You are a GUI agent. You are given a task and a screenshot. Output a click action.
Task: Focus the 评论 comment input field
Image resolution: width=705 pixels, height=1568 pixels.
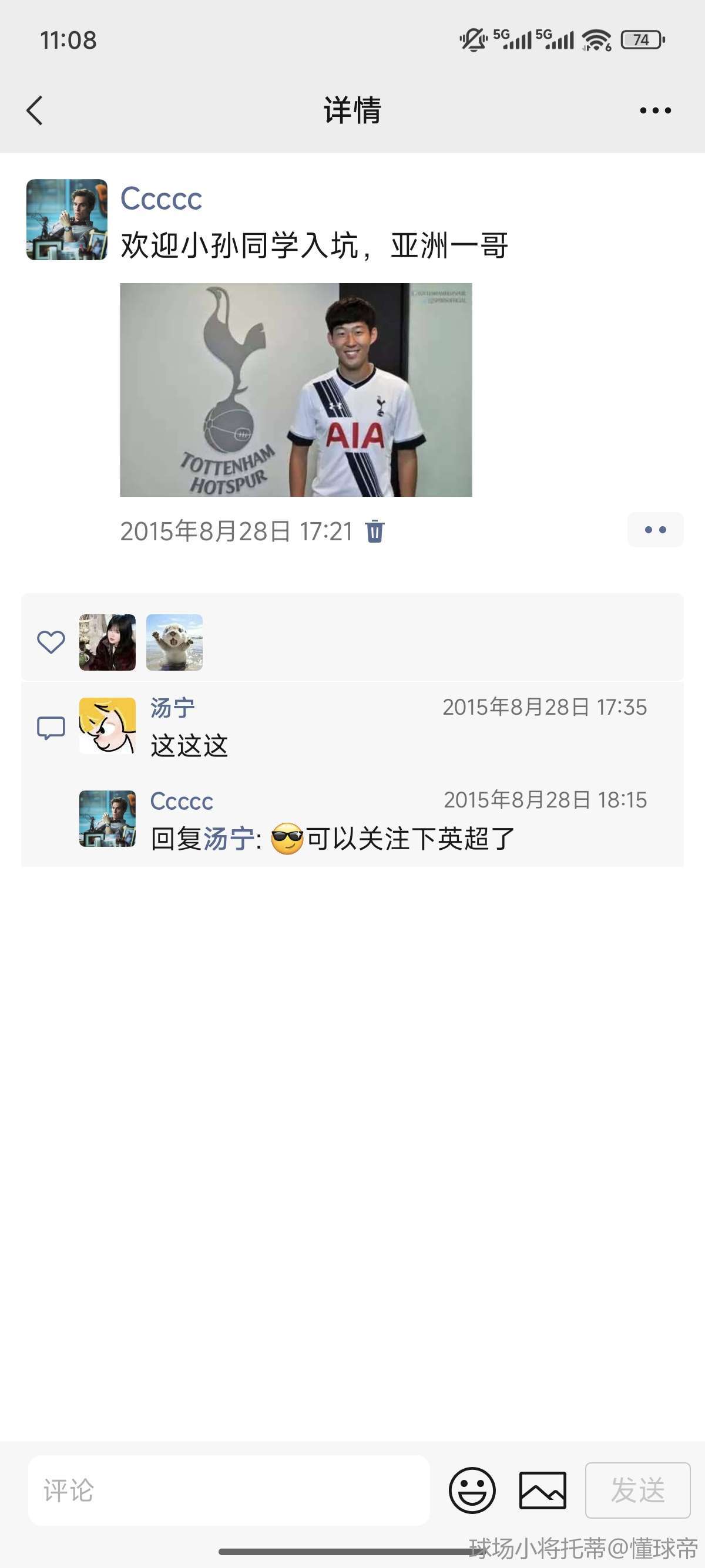pos(229,1490)
